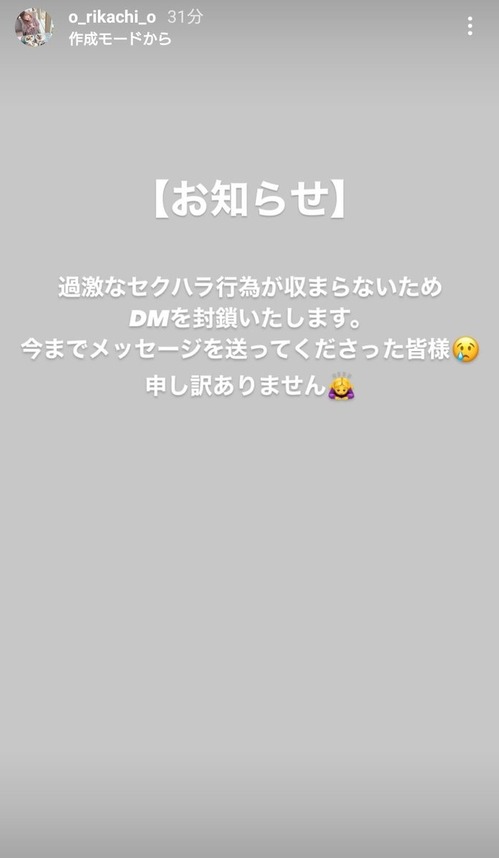Tap the o_rikachi_o username
Viewport: 499px width, 858px height.
point(112,18)
